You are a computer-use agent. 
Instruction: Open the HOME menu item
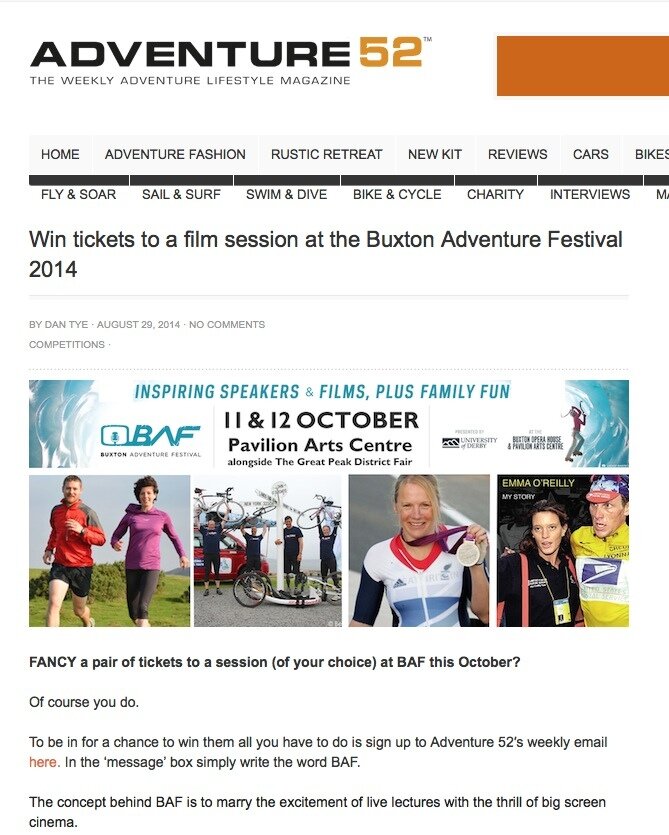[x=60, y=154]
